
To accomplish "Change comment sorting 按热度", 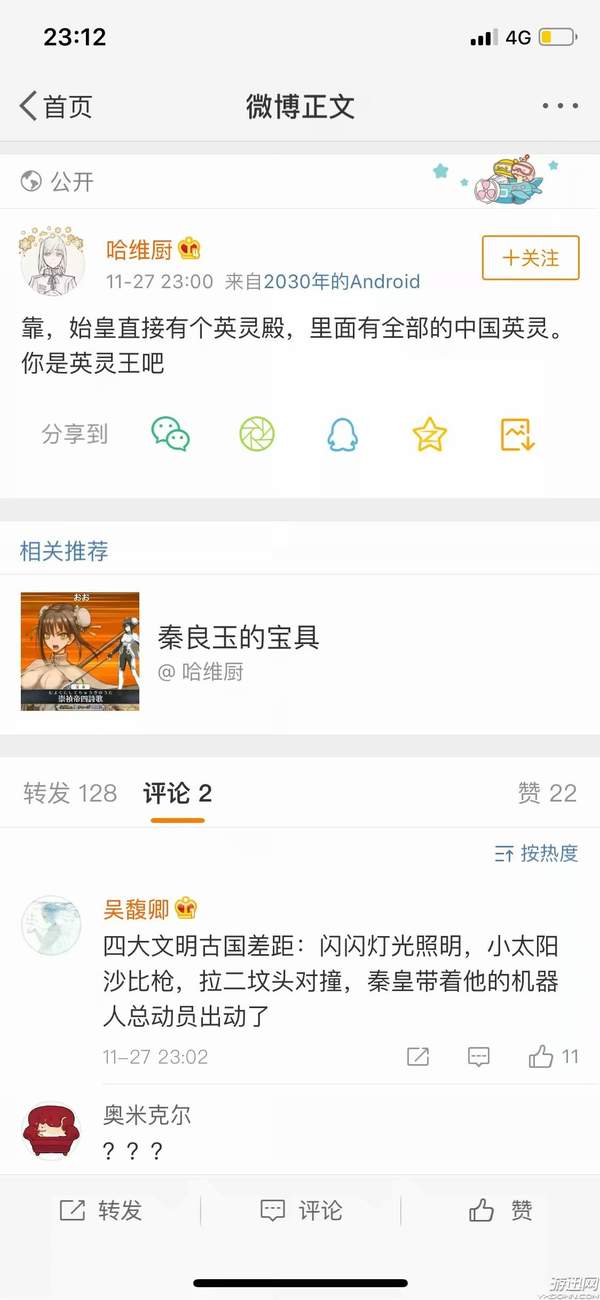I will coord(537,853).
